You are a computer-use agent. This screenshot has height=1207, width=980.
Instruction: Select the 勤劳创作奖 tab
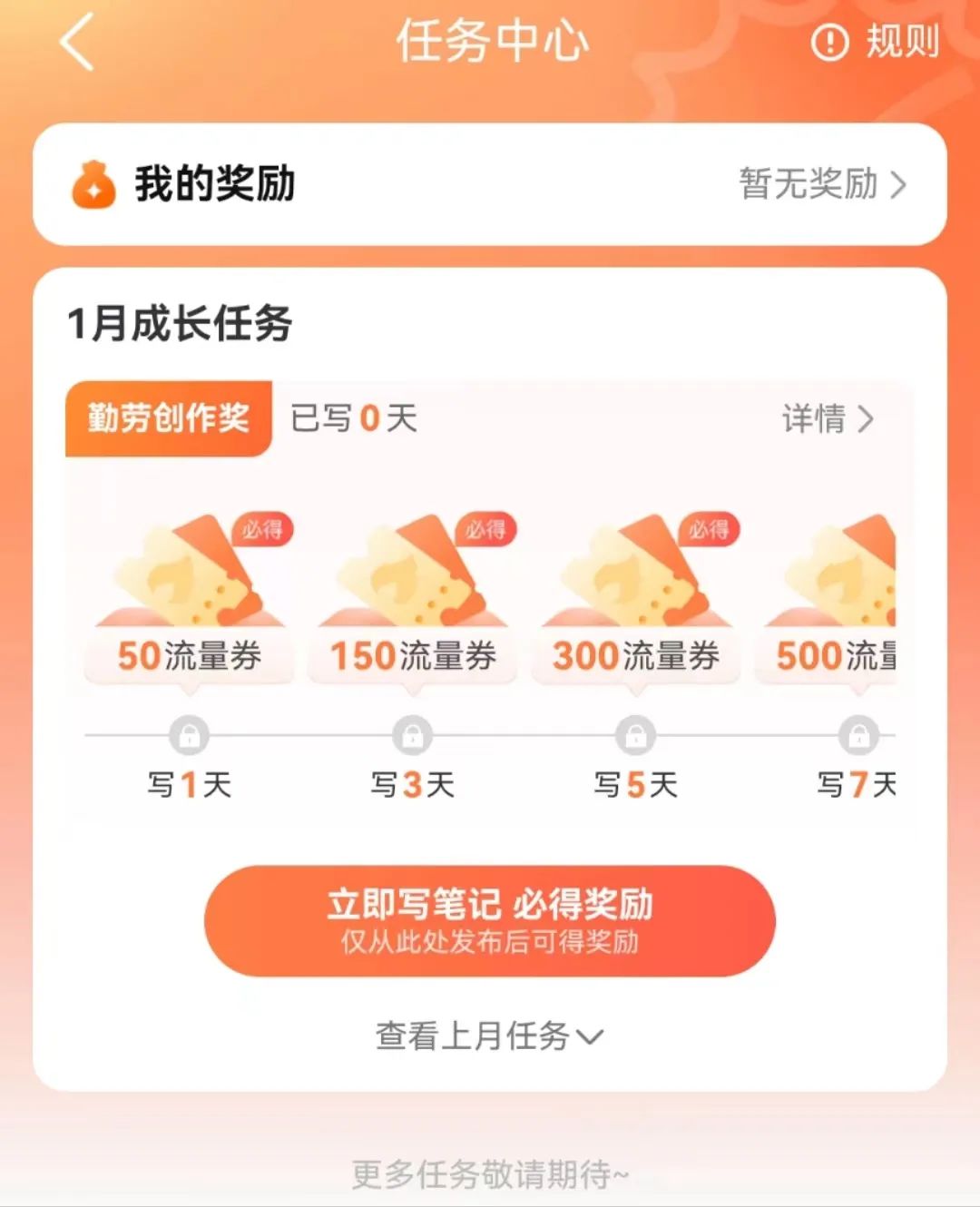[x=169, y=418]
